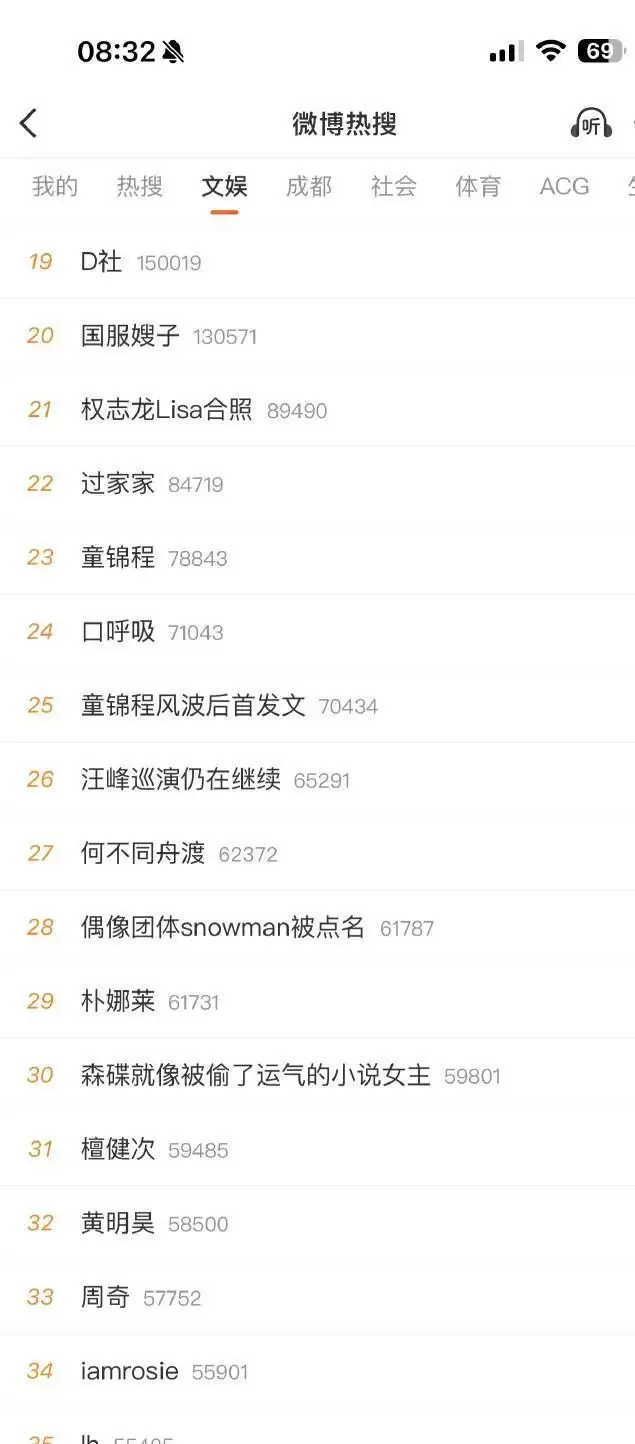Tap the 口呼吸 topic row

point(118,632)
